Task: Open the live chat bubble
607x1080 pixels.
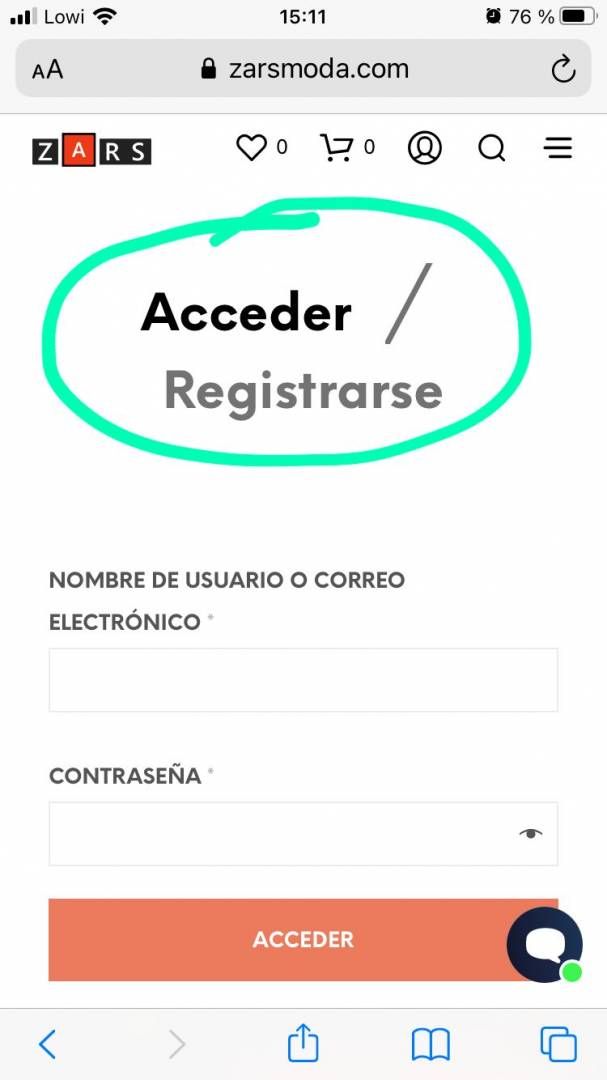Action: tap(545, 944)
